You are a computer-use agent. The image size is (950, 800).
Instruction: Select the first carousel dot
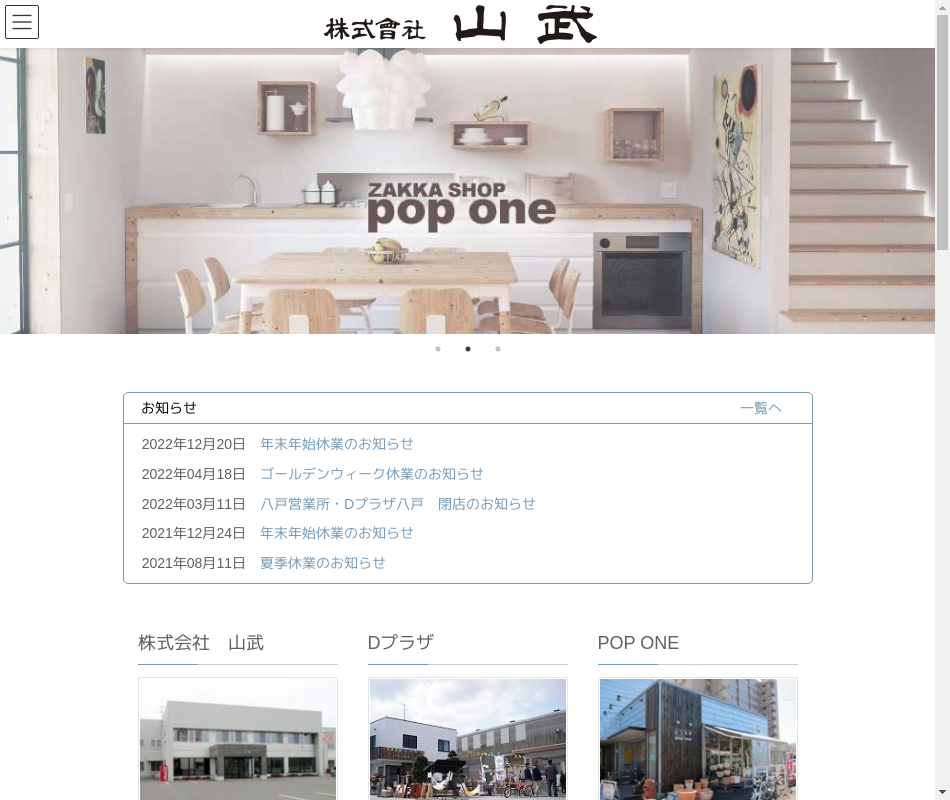point(438,349)
